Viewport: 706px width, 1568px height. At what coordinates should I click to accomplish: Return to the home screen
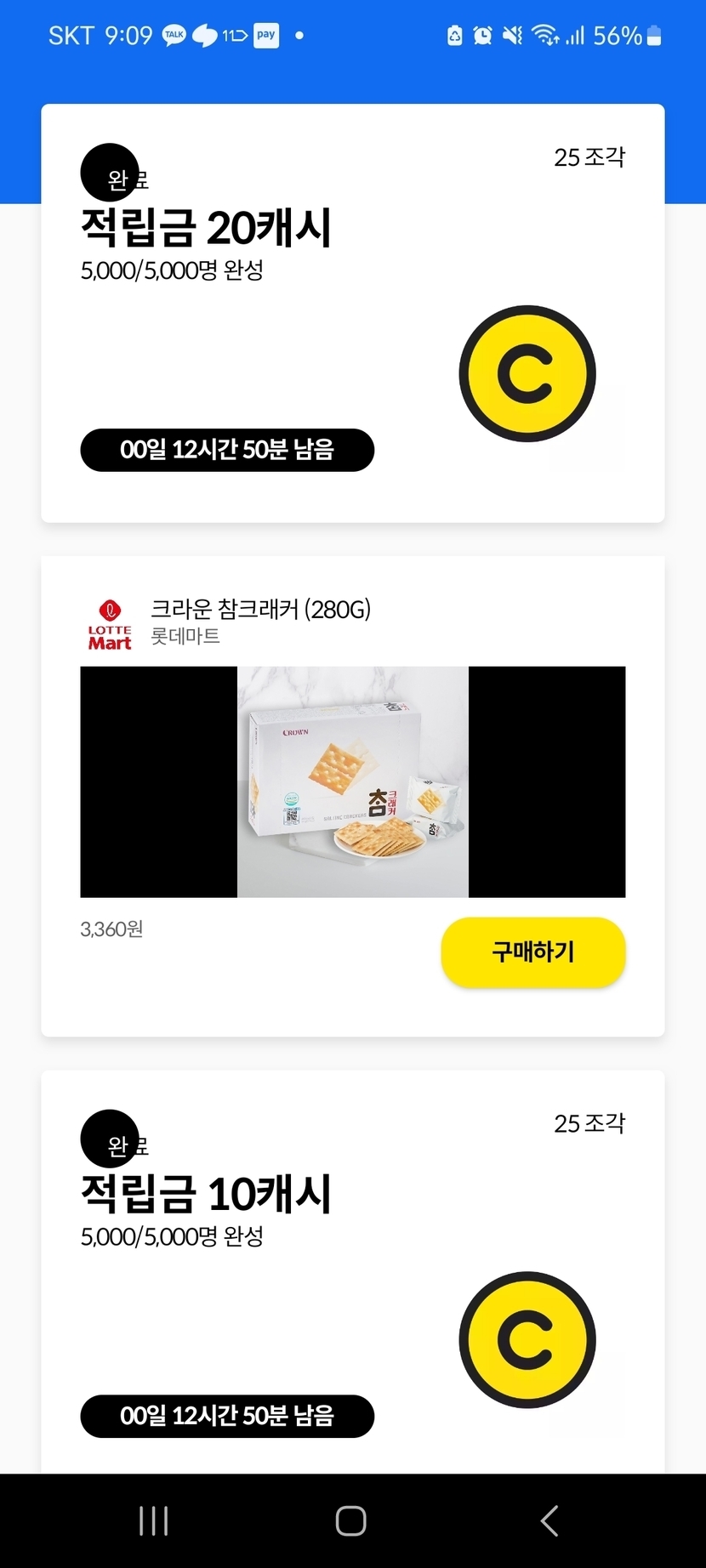coord(351,1521)
